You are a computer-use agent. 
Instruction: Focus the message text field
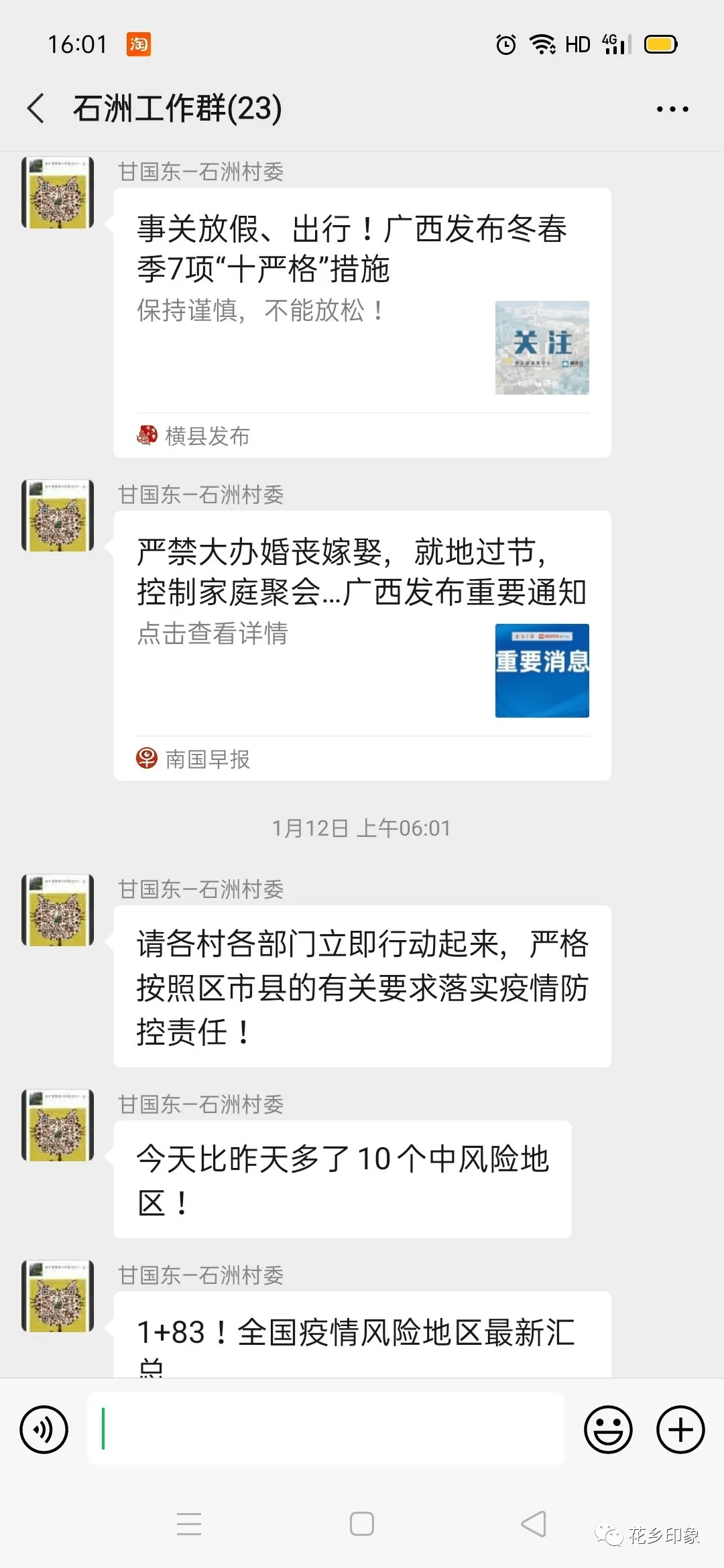(x=326, y=1429)
